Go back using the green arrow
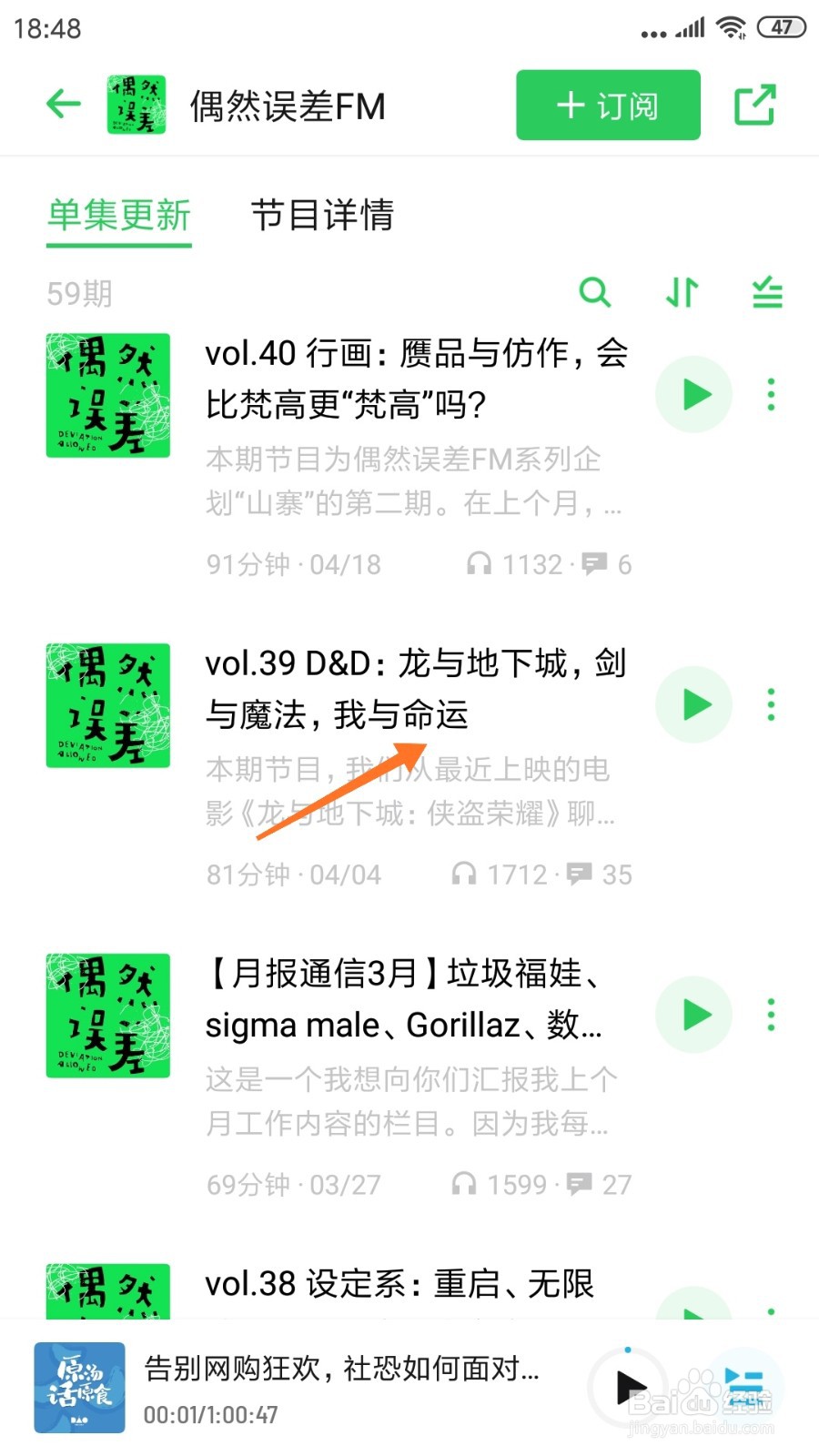819x1456 pixels. (x=64, y=104)
